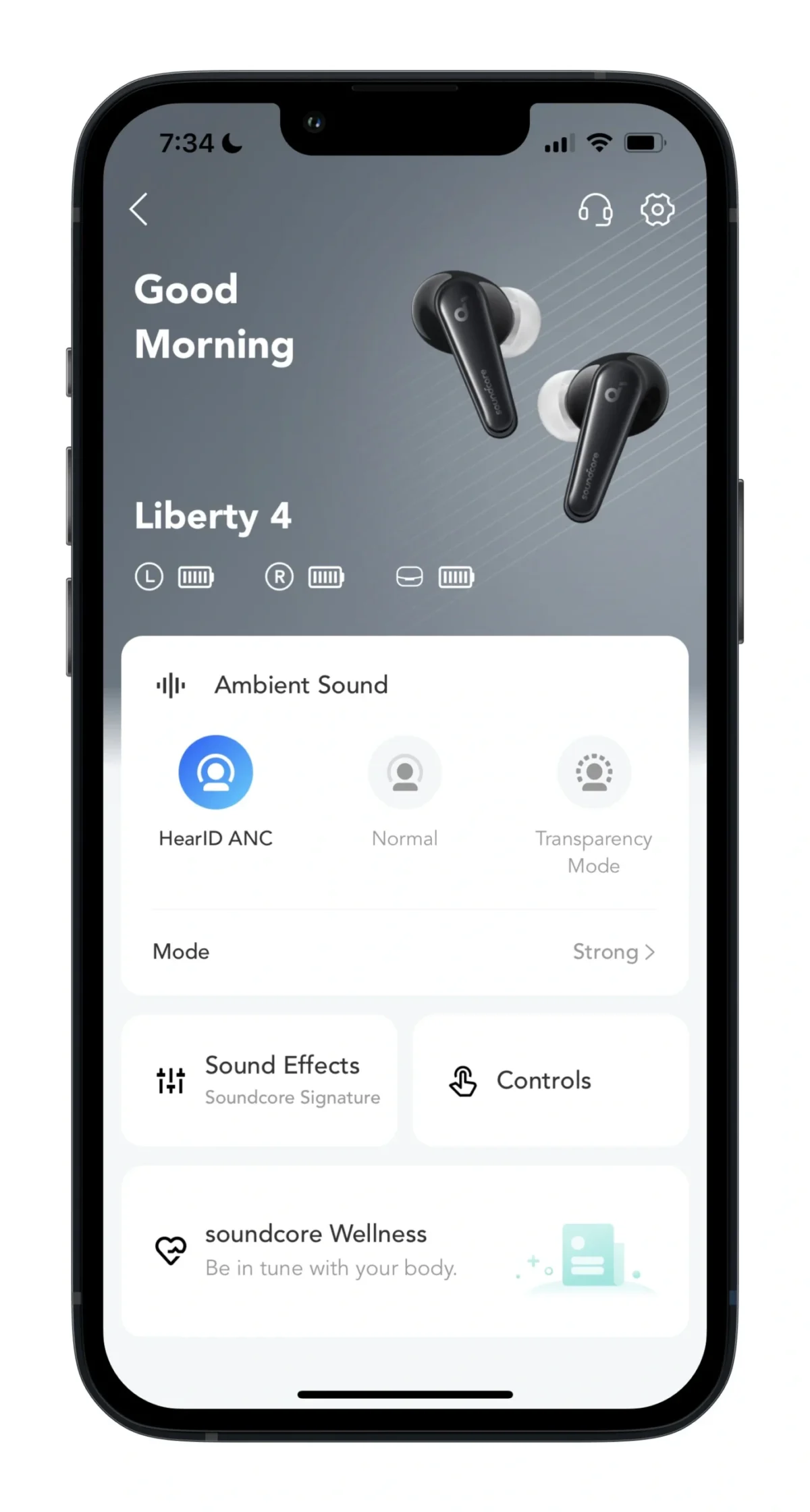This screenshot has width=810, height=1512.
Task: Open soundcore Wellness card
Action: point(404,1250)
